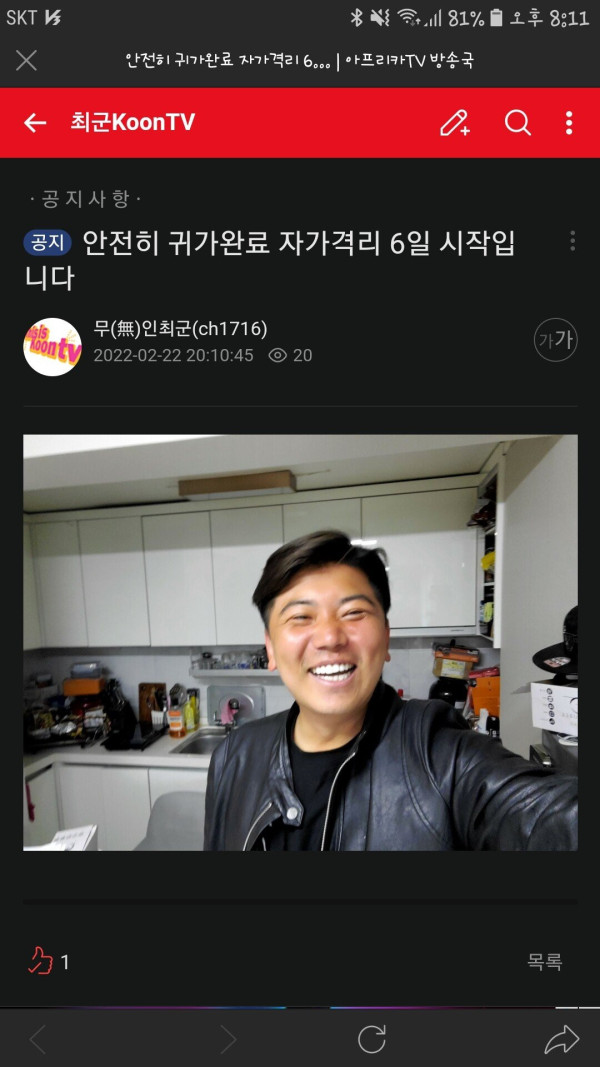Write a new post with the pencil icon
Screen dimensions: 600x1067
tap(454, 122)
